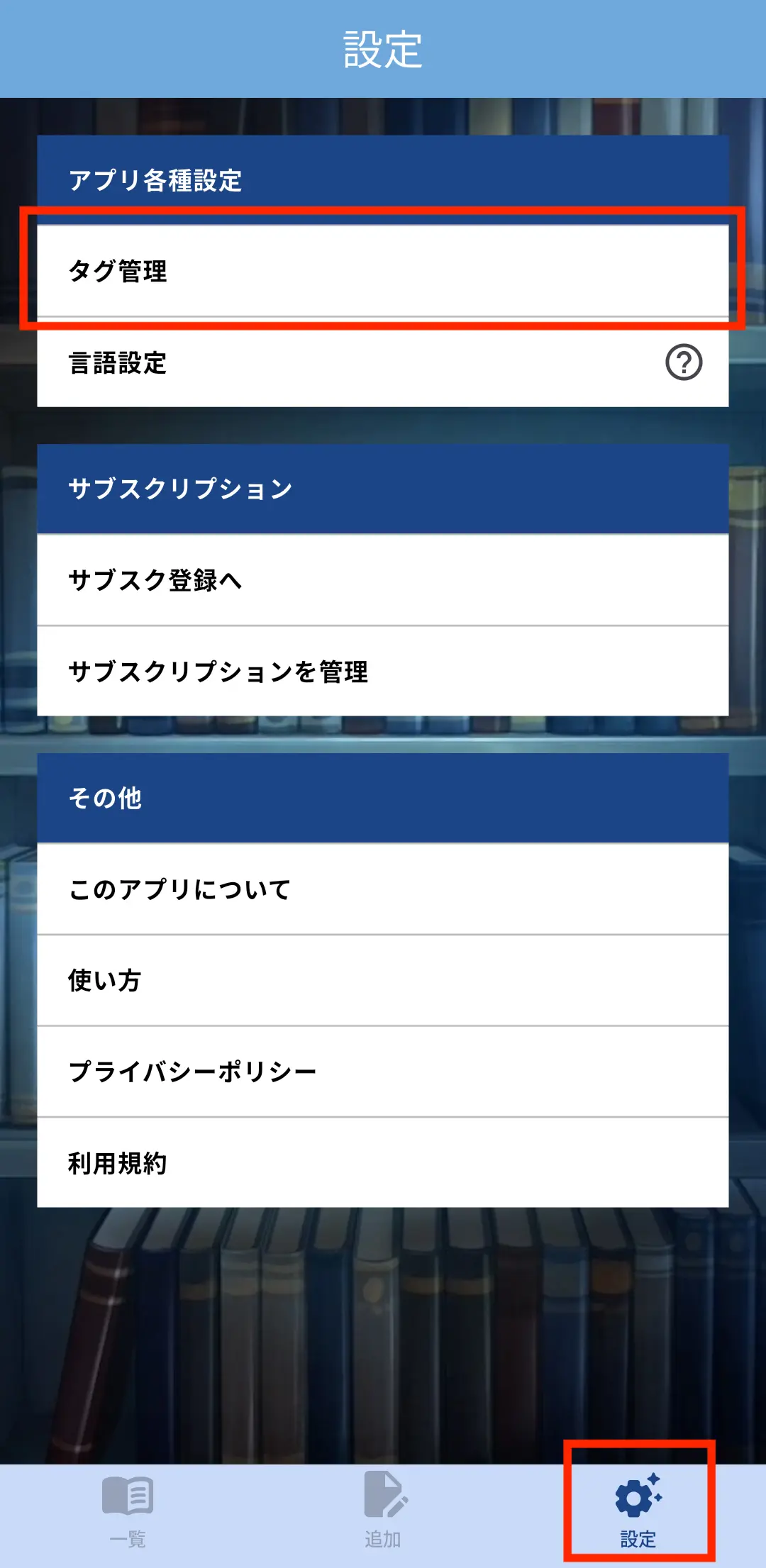
Task: Open タグ管理 settings row
Action: coord(383,271)
